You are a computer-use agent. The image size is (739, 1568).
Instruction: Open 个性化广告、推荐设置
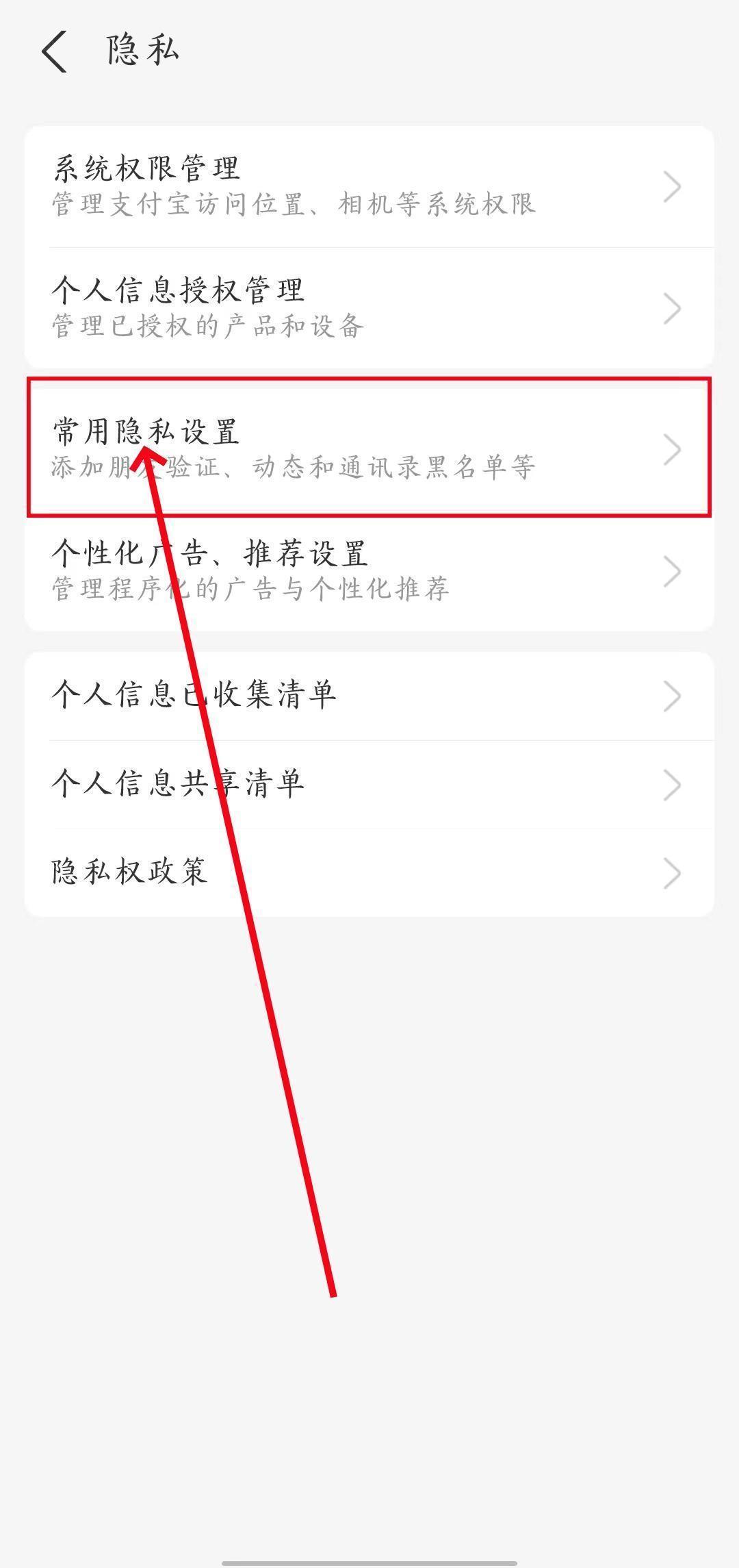pyautogui.click(x=369, y=570)
